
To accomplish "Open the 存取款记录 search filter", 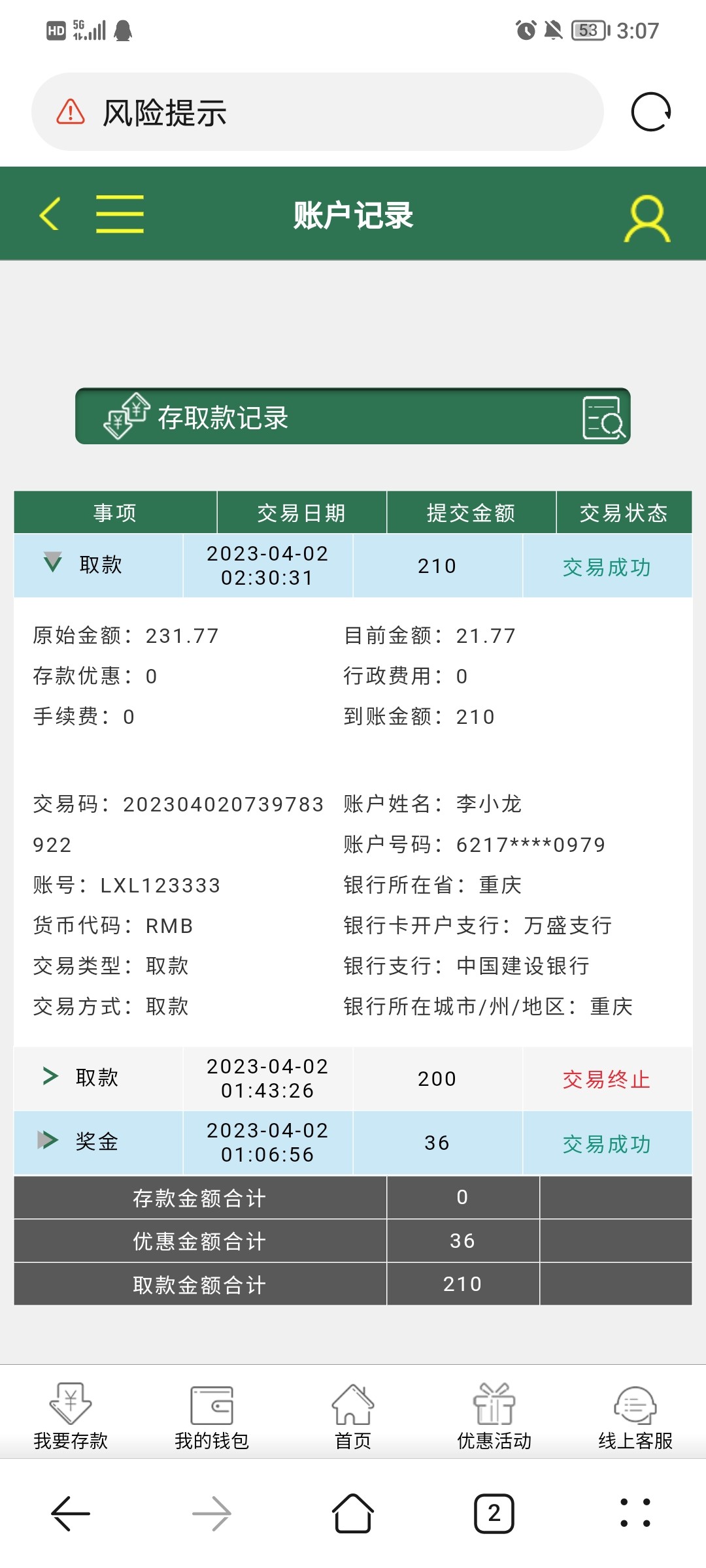I will 603,417.
